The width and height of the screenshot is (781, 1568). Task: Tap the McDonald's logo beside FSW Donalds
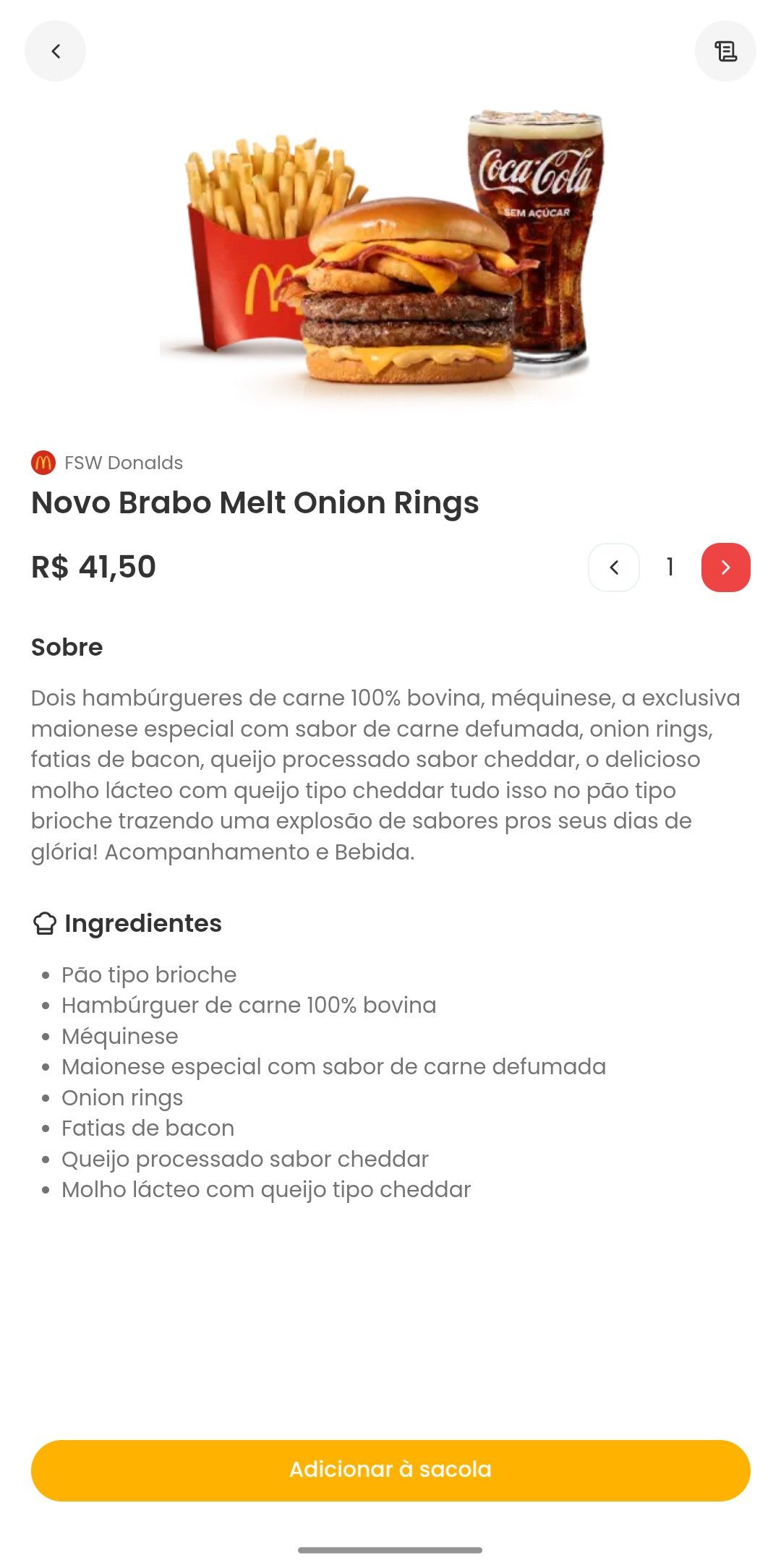click(42, 463)
